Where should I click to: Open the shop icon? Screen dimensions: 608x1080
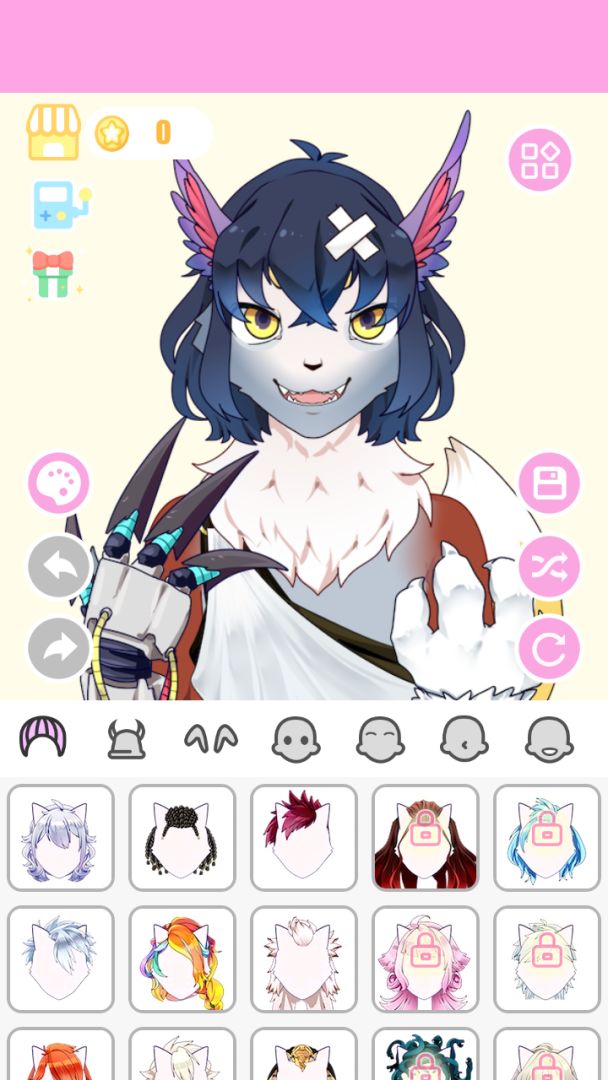(53, 133)
